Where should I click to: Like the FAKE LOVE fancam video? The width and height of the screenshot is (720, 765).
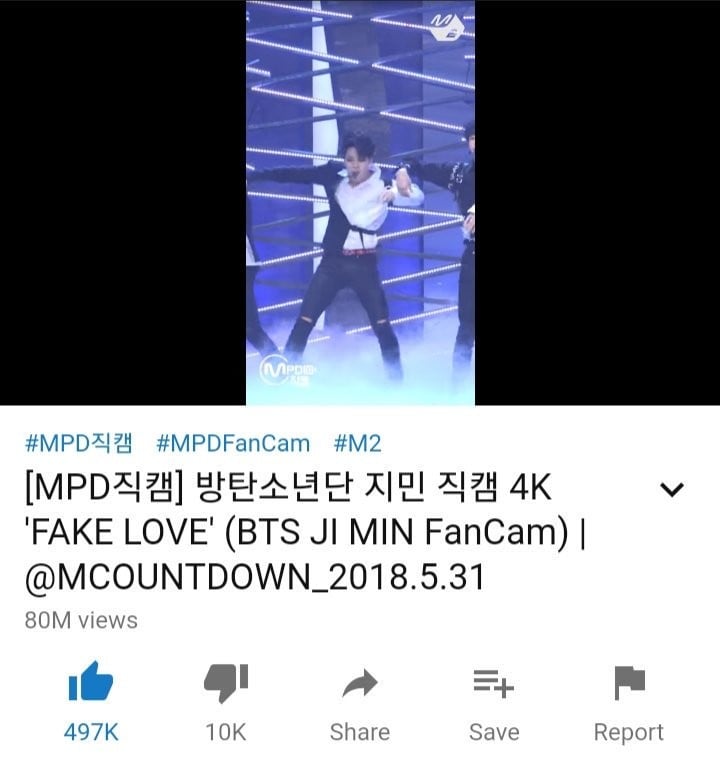(91, 685)
